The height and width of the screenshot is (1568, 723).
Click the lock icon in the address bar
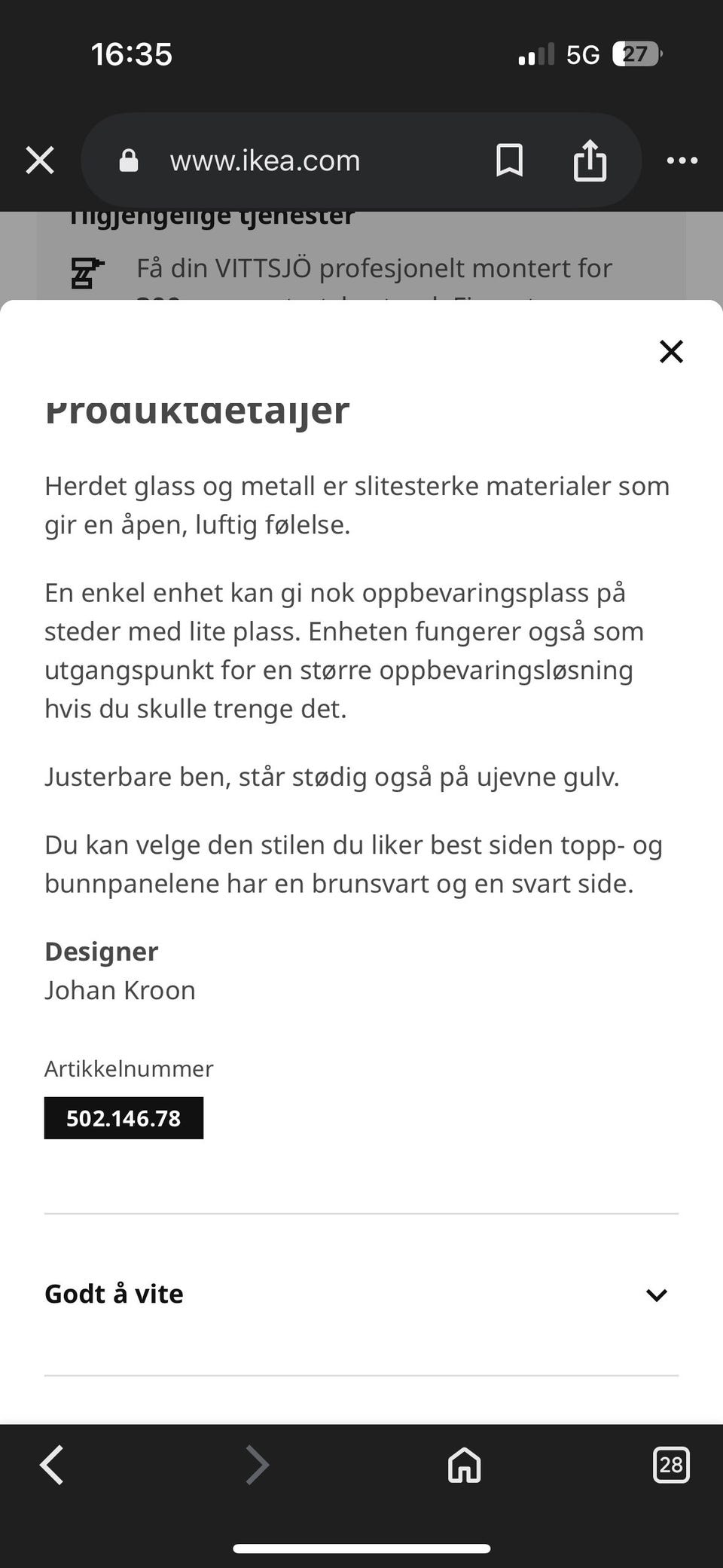click(x=128, y=160)
